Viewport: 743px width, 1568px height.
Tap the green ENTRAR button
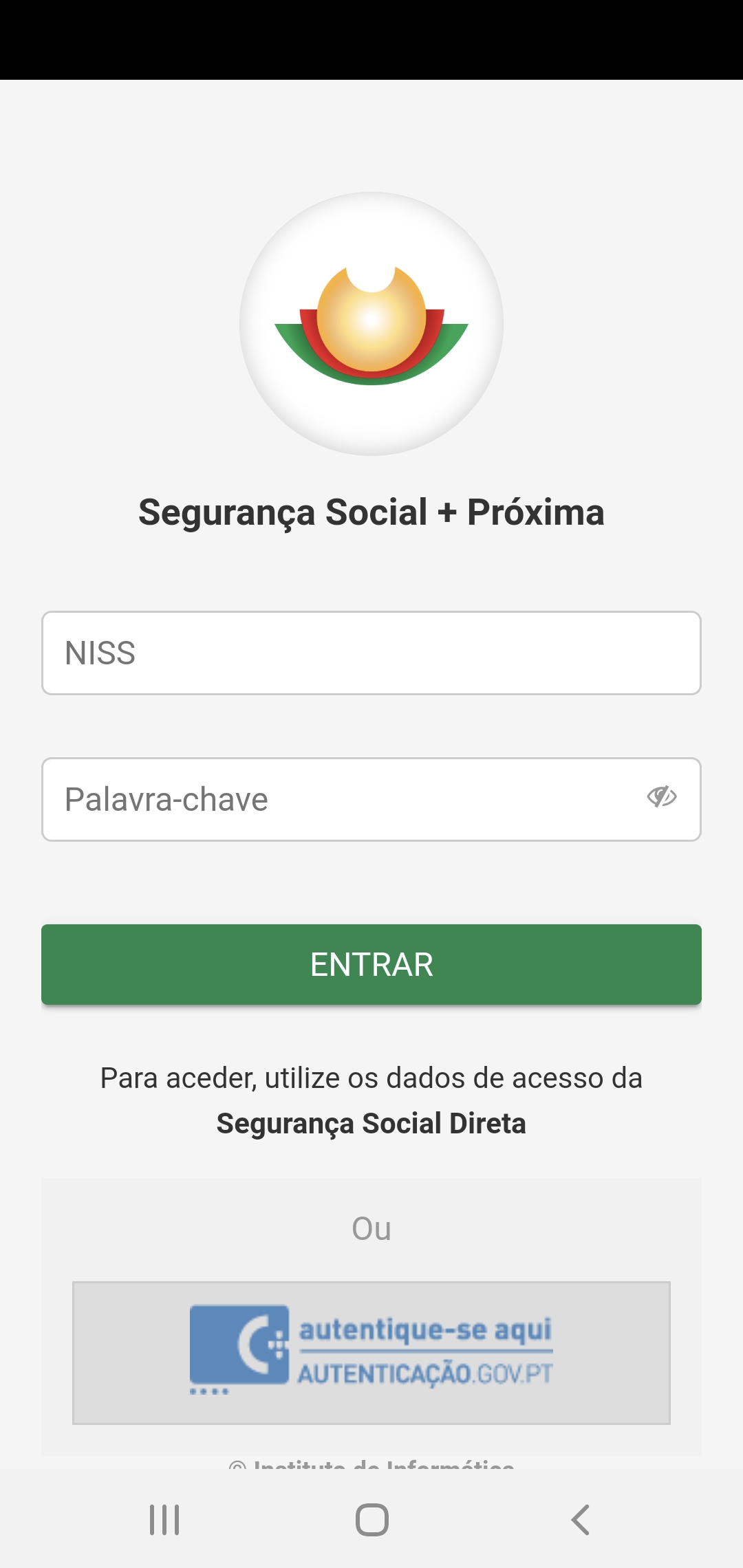pos(371,964)
